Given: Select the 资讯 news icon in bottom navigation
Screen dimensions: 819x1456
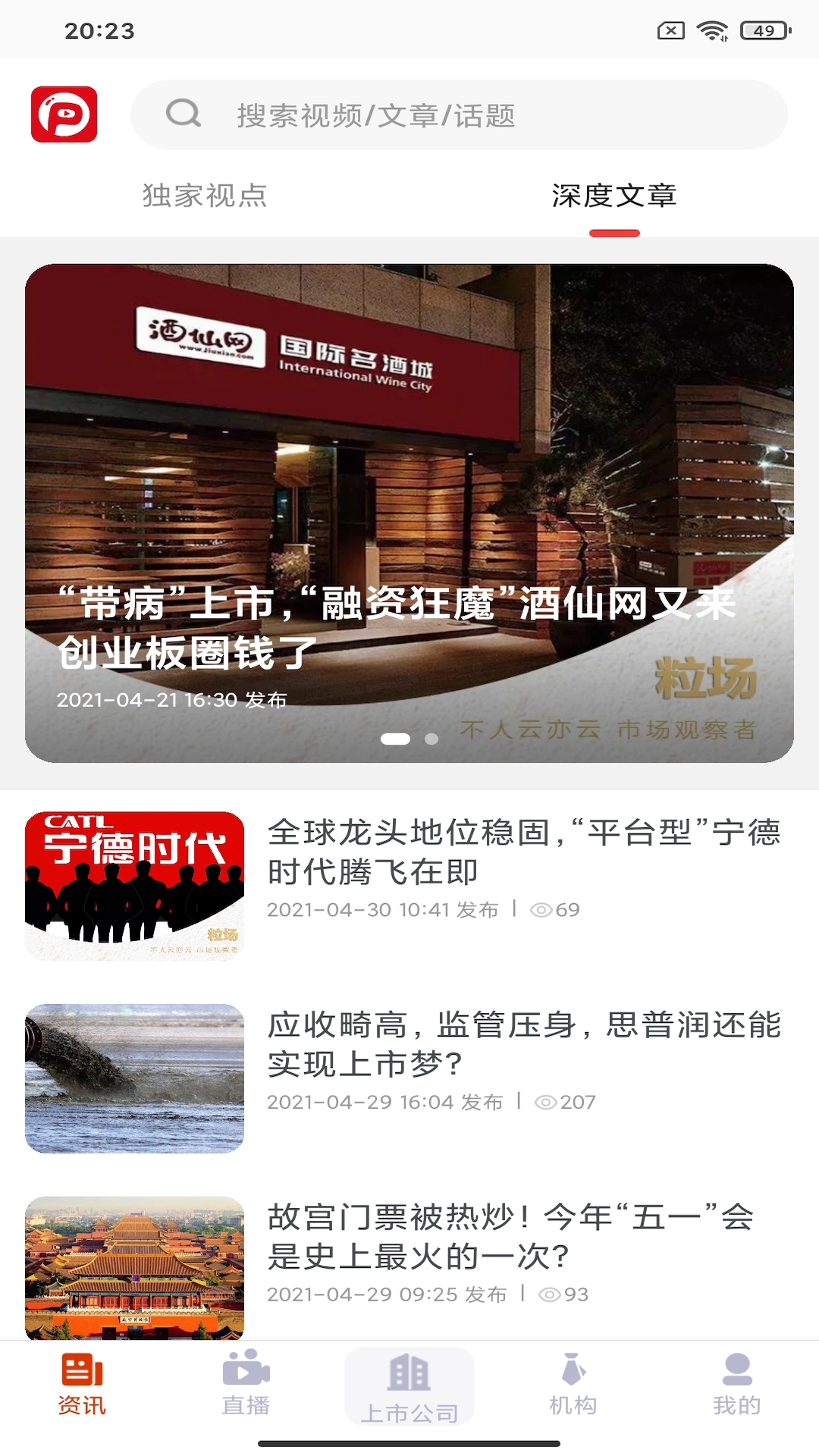Looking at the screenshot, I should tap(80, 1385).
